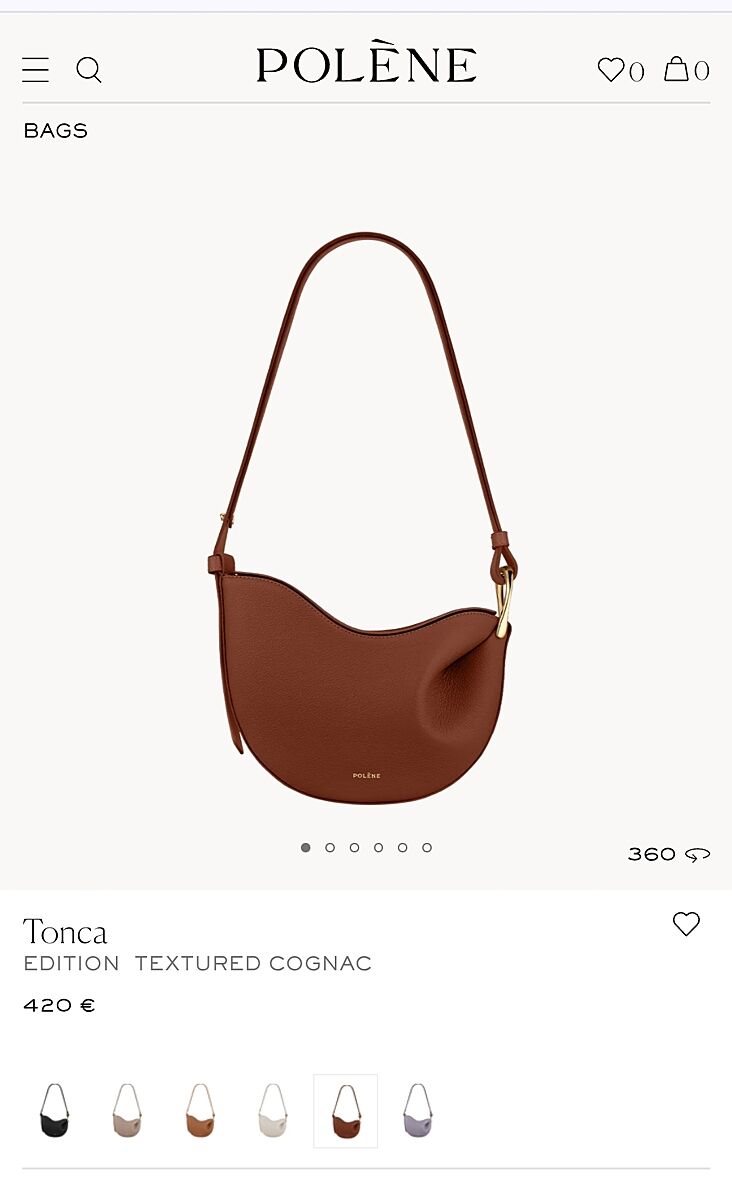Select the lilac Tonca color
Image resolution: width=732 pixels, height=1200 pixels.
[418, 1110]
